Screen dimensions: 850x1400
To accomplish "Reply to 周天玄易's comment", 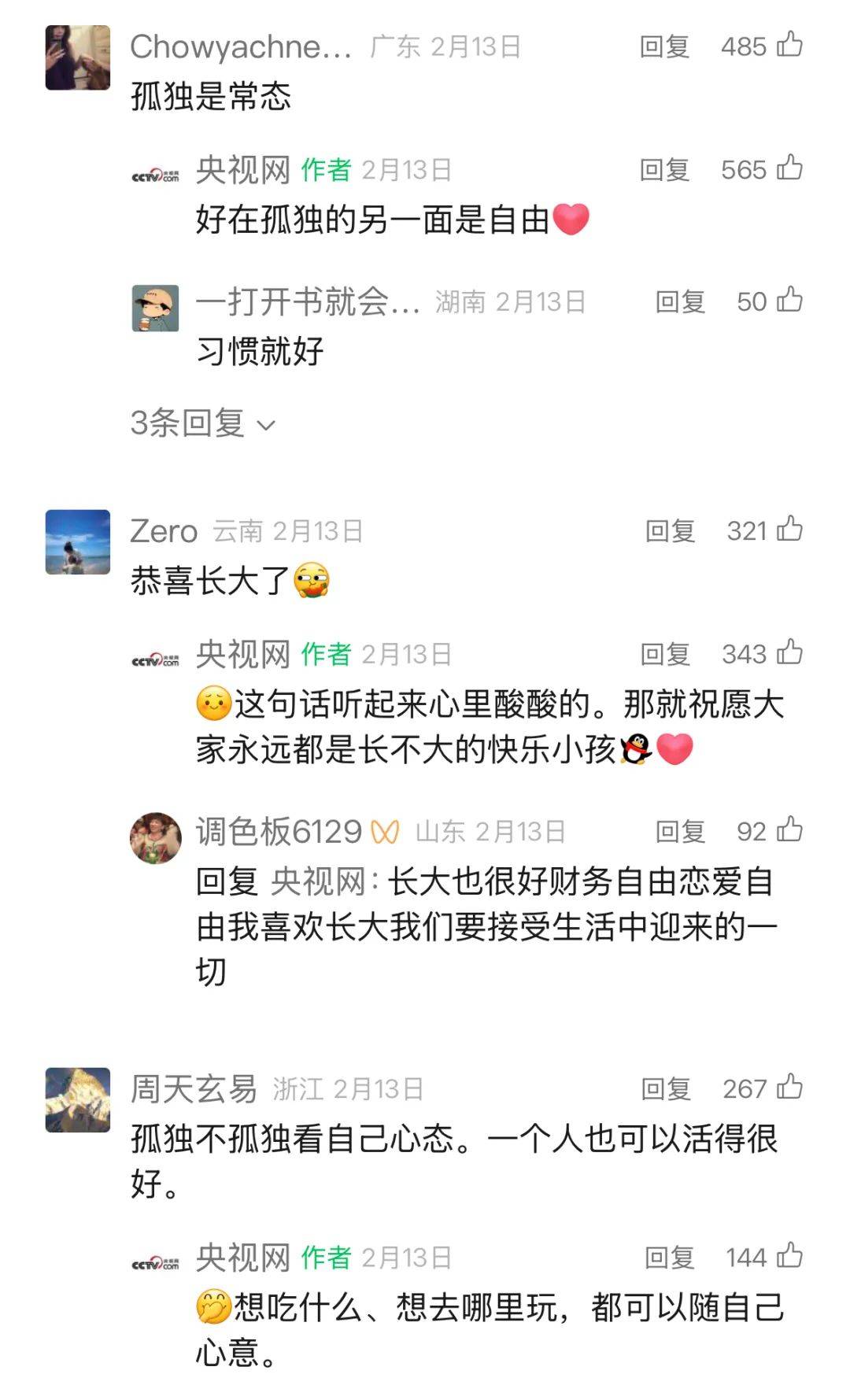I will 666,1088.
